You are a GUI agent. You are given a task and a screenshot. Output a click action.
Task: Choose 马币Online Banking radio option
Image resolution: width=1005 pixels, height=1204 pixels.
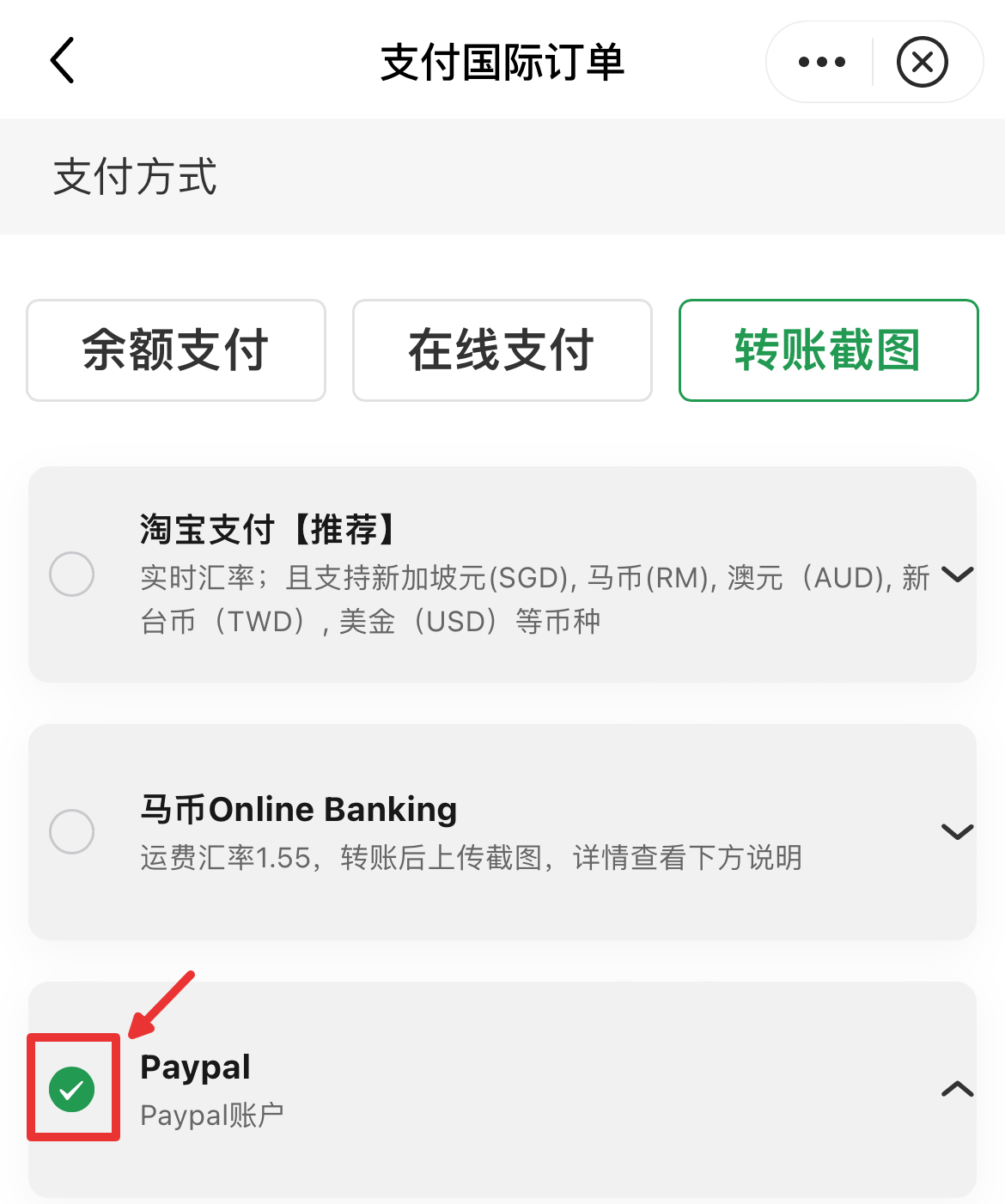(72, 831)
